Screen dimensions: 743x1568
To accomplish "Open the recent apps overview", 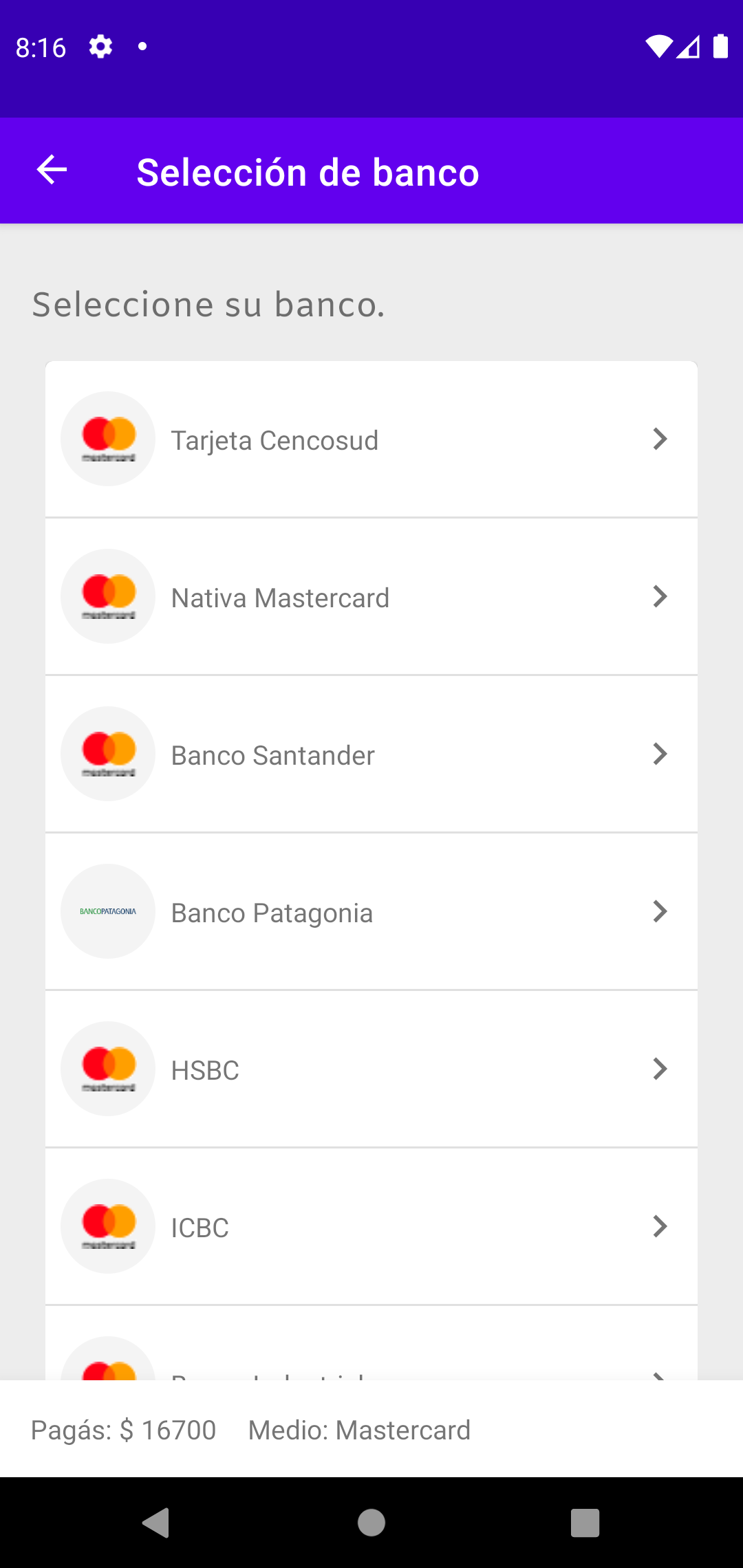I will tap(585, 1523).
